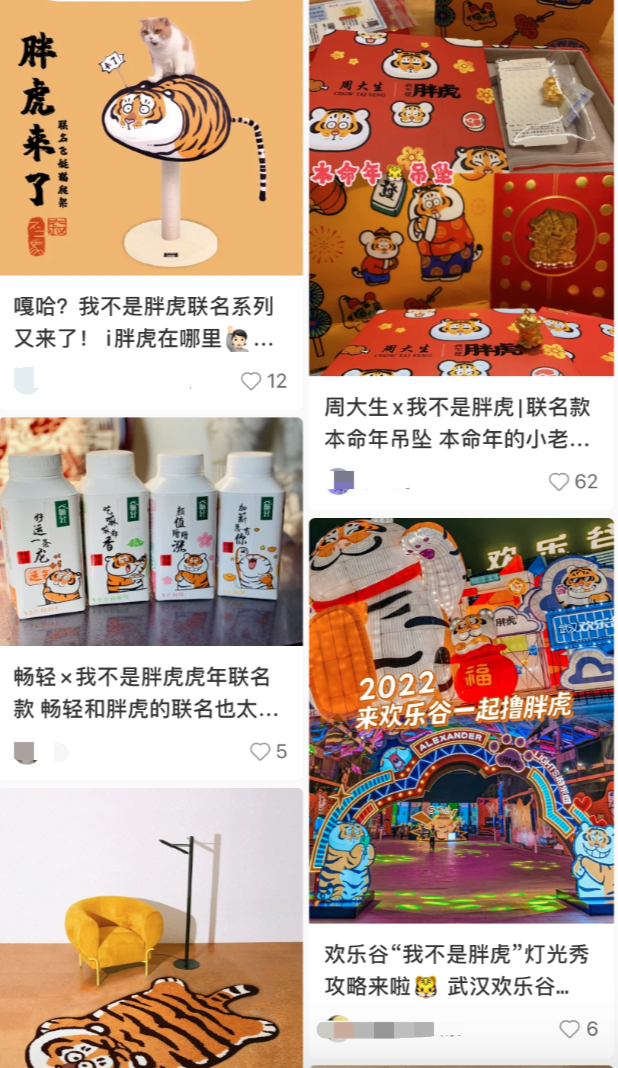View the author avatar of 周大生 post
The image size is (618, 1068).
coord(340,481)
